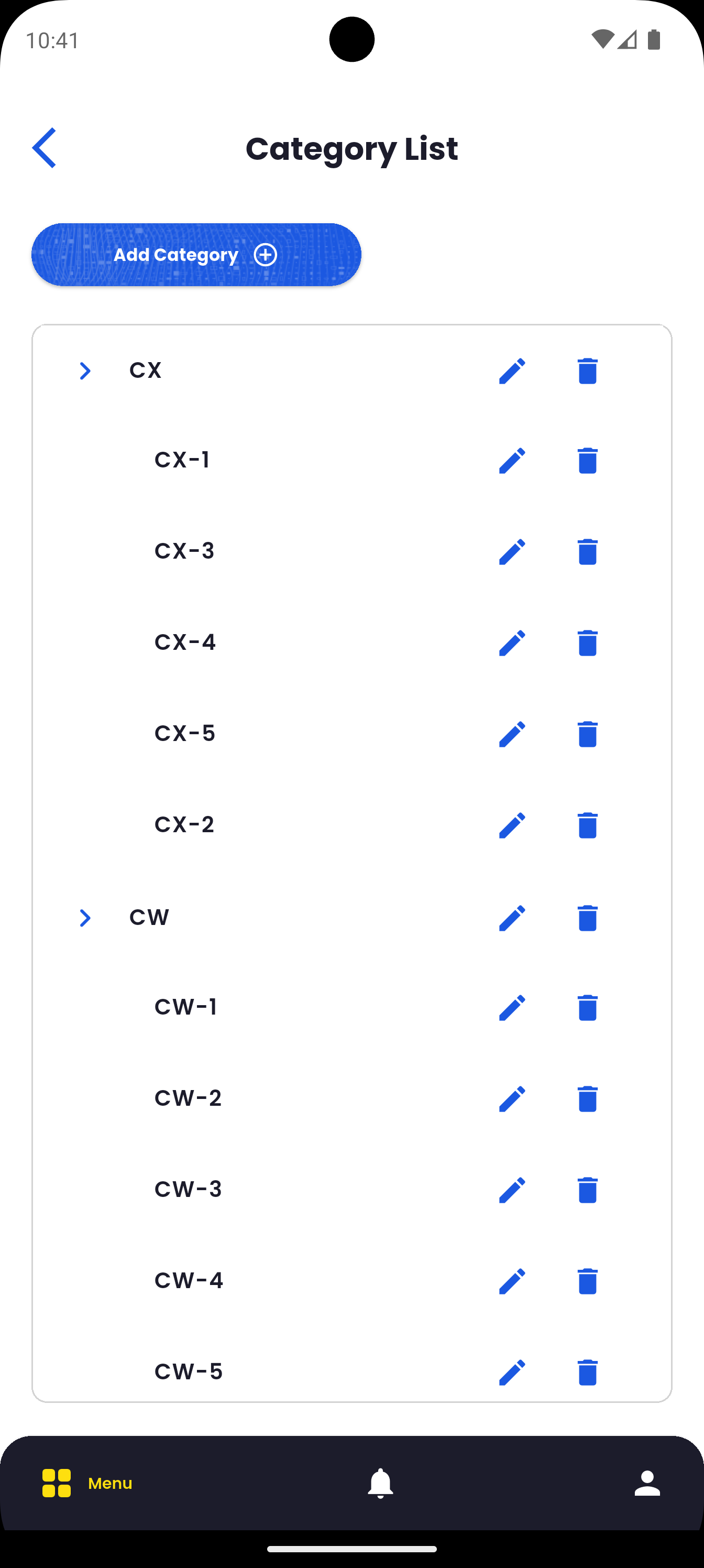This screenshot has width=704, height=1568.
Task: Edit the CX-1 subcategory
Action: [512, 460]
